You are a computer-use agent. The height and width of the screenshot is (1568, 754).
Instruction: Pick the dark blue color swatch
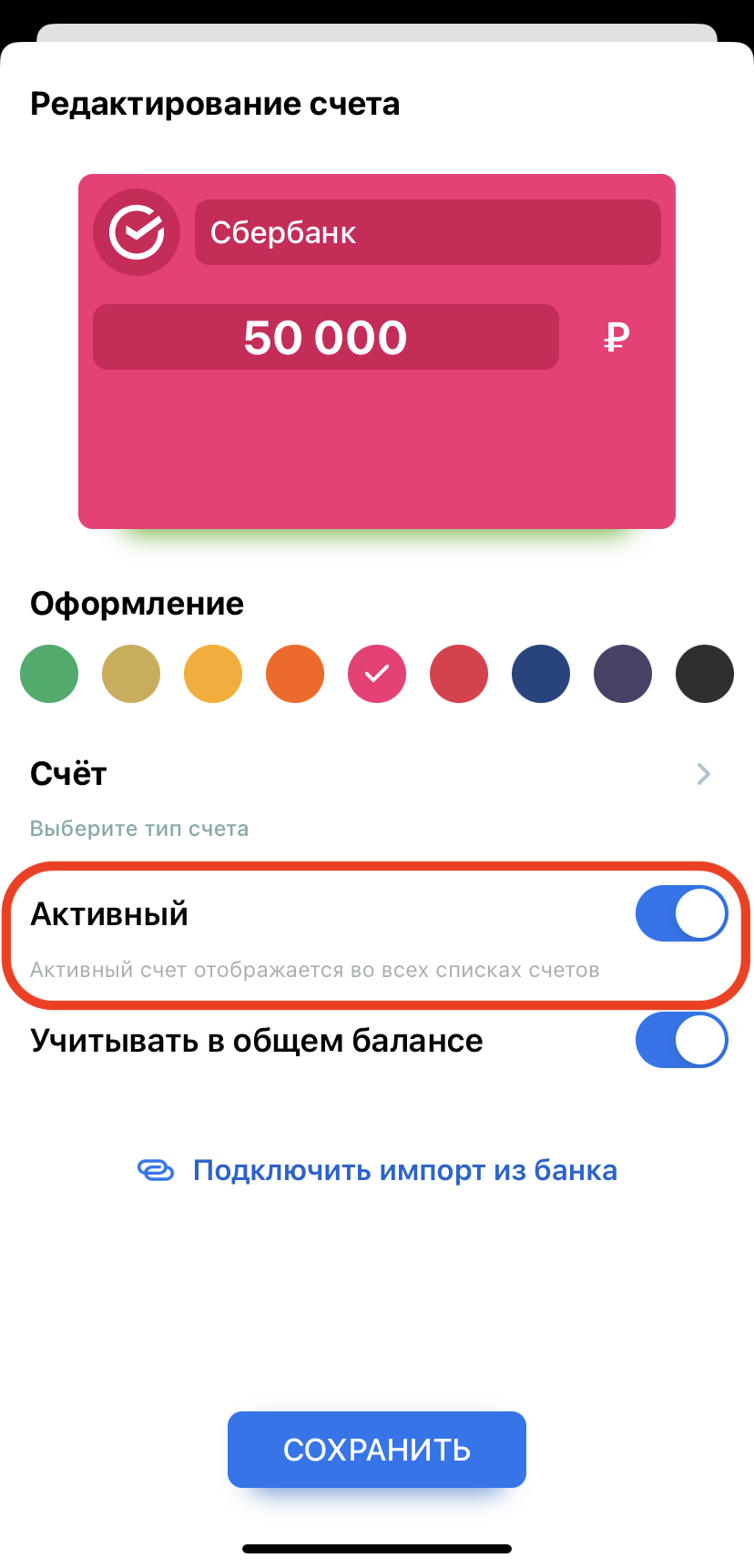[x=541, y=674]
